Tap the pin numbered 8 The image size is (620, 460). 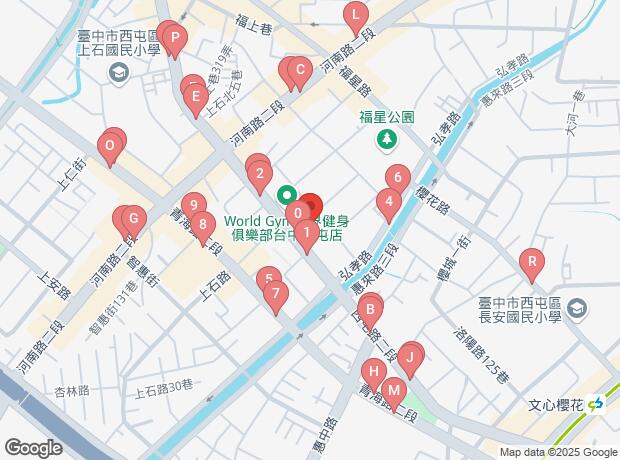pyautogui.click(x=203, y=225)
